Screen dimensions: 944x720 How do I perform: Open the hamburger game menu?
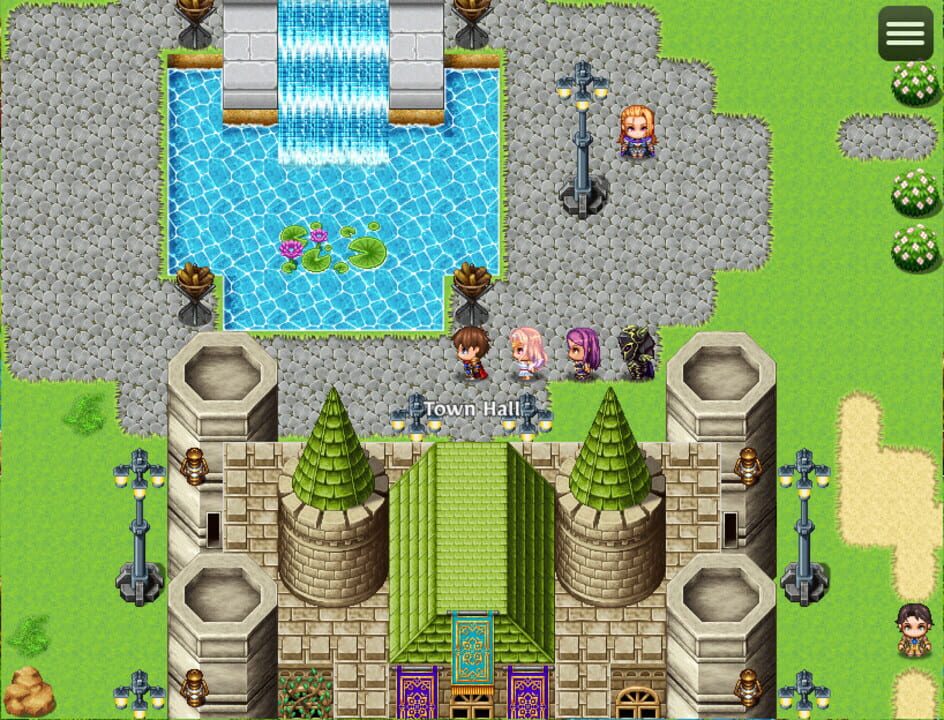(x=905, y=33)
